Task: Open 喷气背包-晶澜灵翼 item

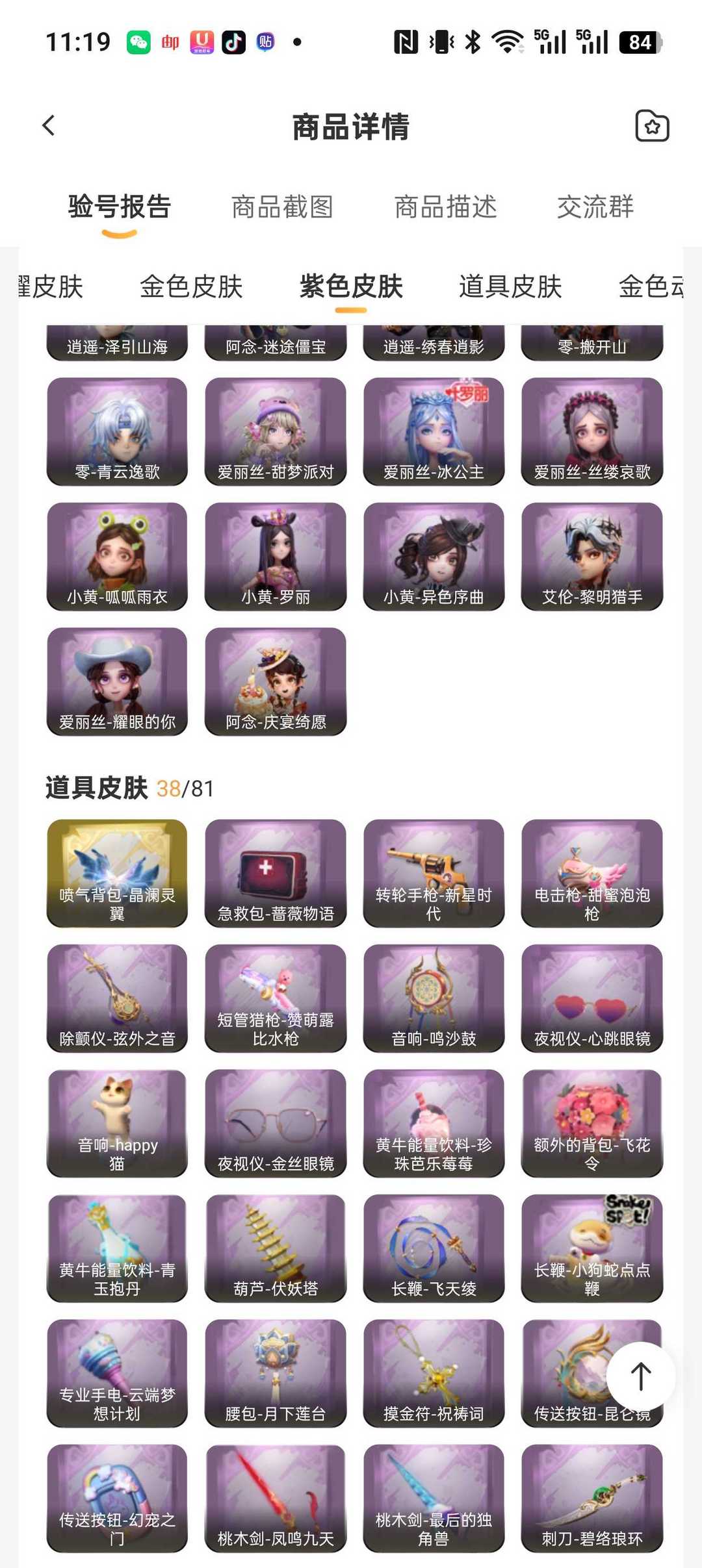Action: point(117,873)
